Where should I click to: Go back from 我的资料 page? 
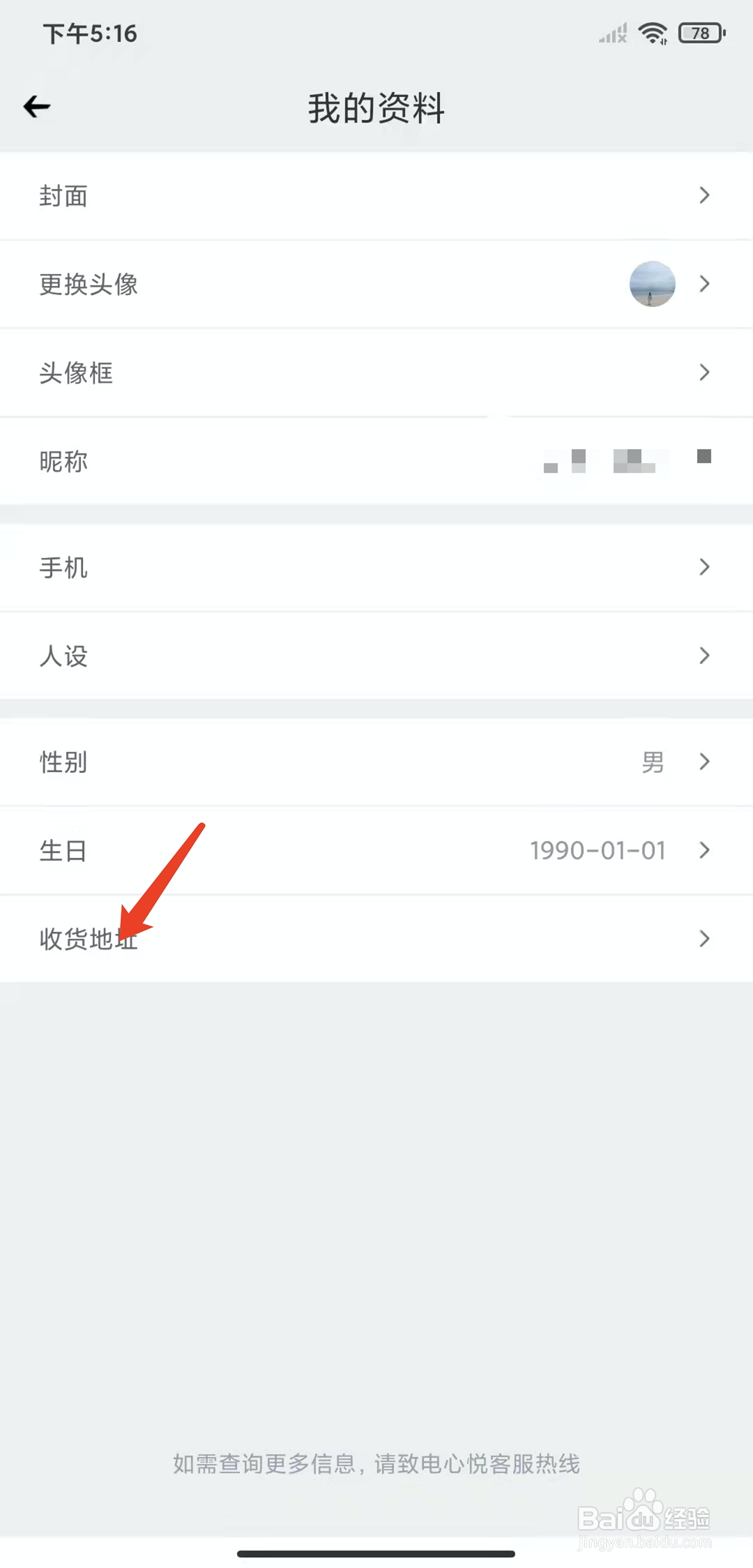[37, 107]
